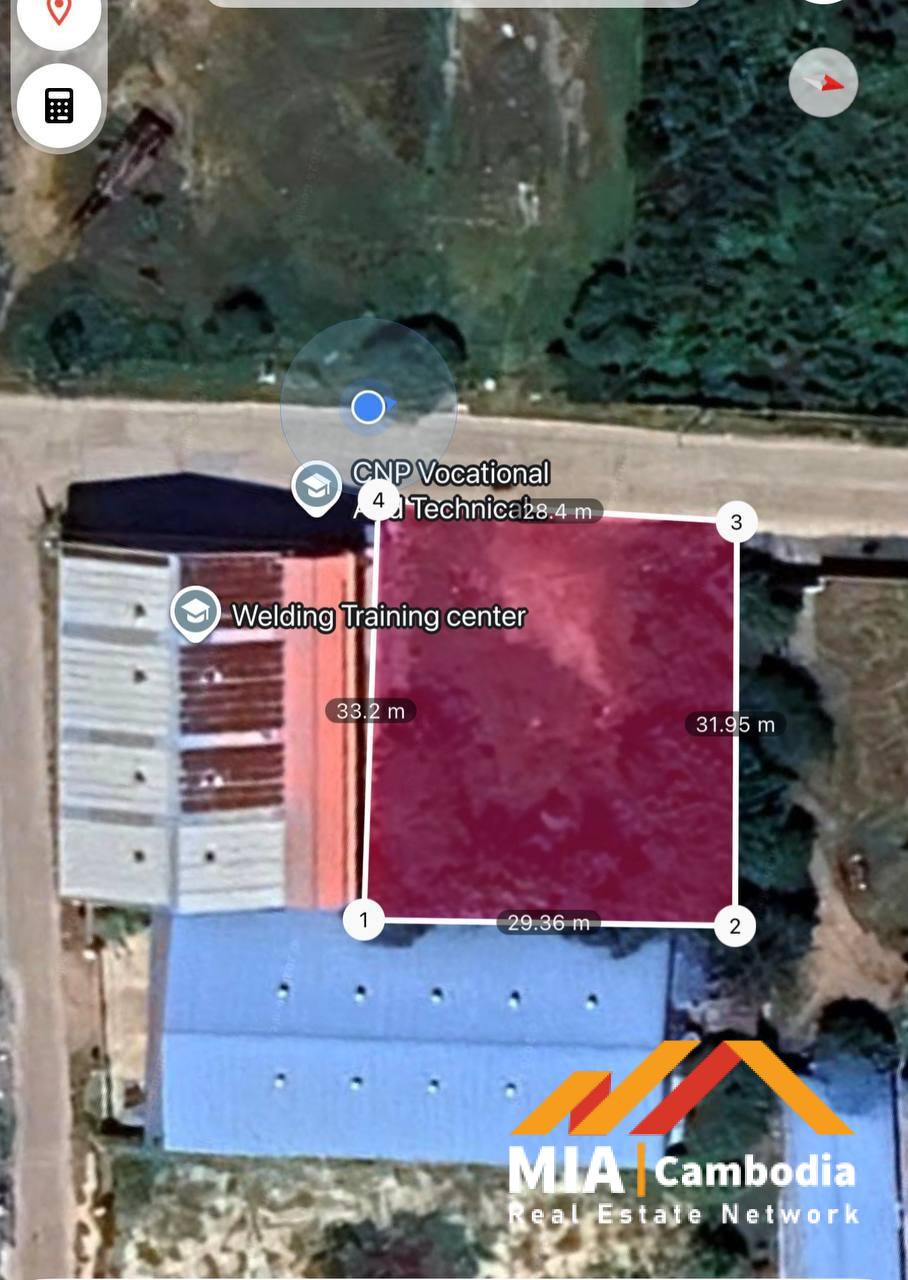This screenshot has width=908, height=1280.
Task: Reset map orientation with the compass
Action: pos(823,83)
